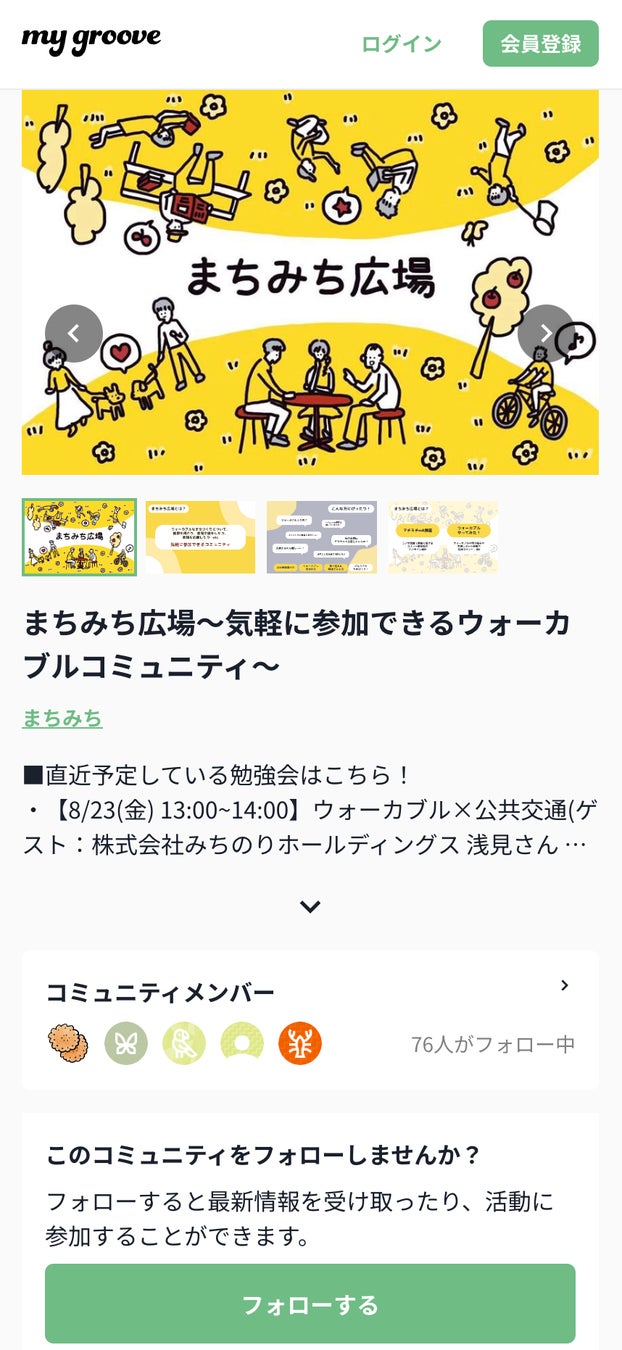The width and height of the screenshot is (622, 1350).
Task: Select the fourth slide thumbnail
Action: [x=443, y=537]
